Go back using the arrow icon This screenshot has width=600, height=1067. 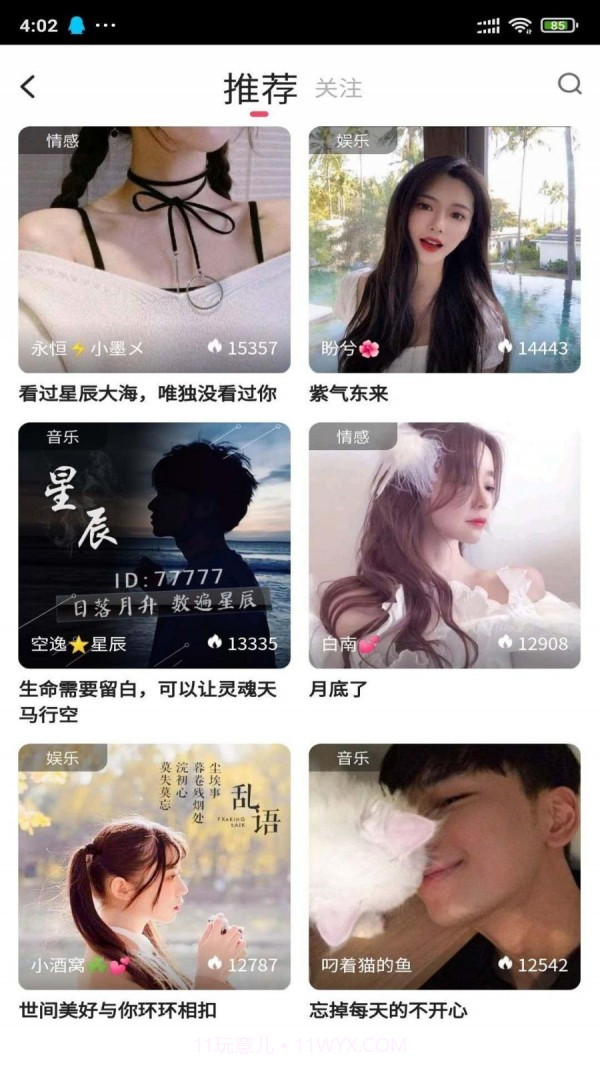28,87
